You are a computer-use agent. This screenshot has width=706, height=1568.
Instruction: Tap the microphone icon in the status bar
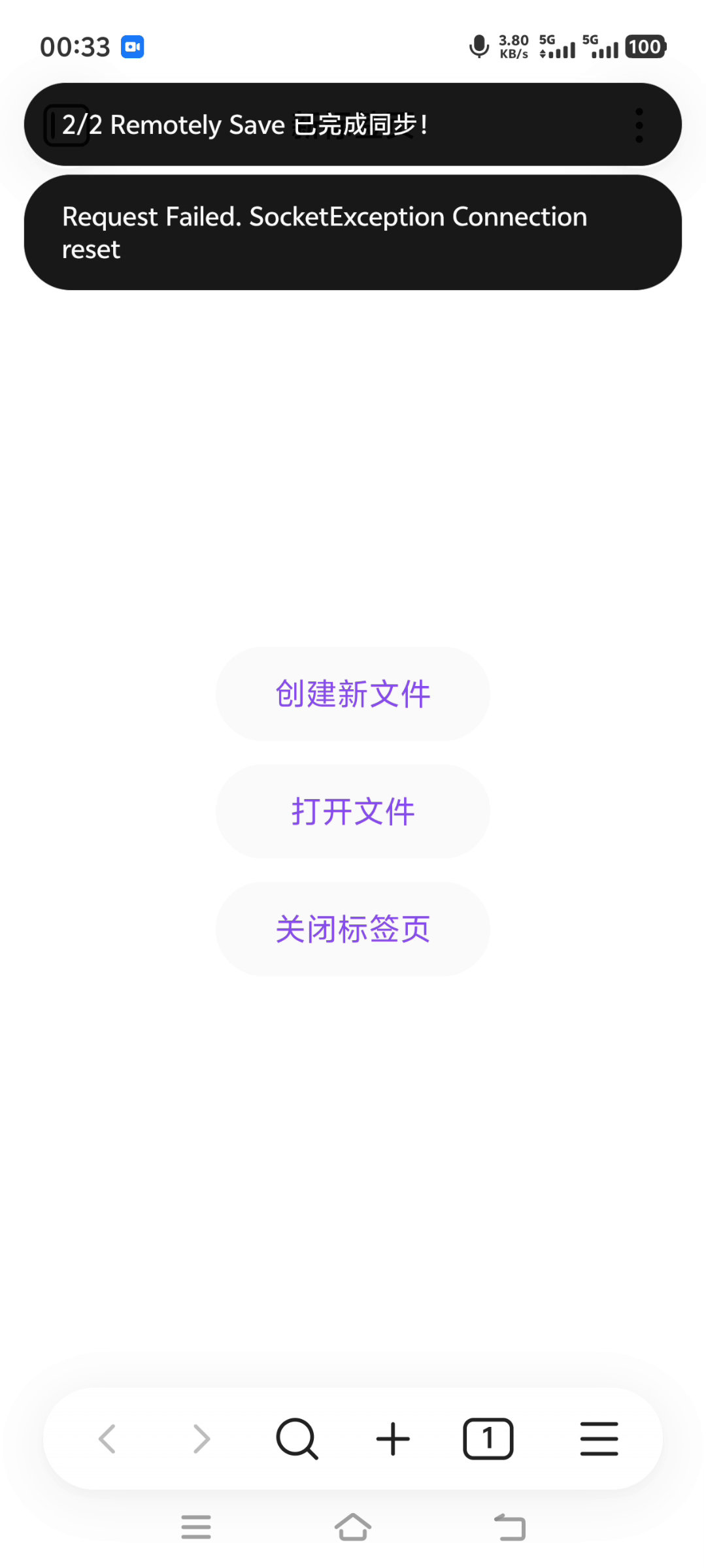pyautogui.click(x=478, y=46)
